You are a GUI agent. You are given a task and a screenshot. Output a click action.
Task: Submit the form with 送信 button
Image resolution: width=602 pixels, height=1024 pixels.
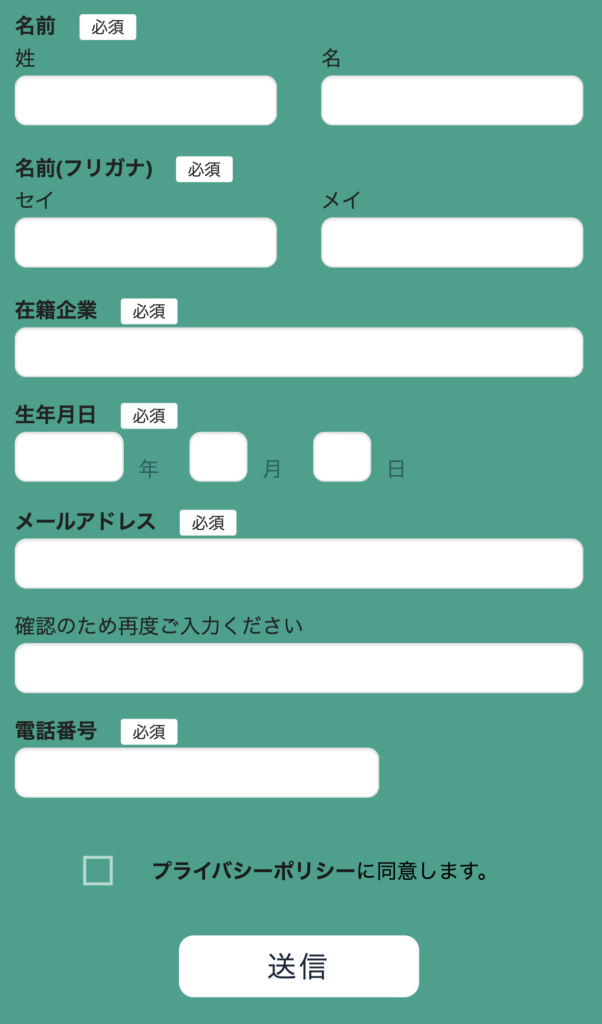(298, 966)
